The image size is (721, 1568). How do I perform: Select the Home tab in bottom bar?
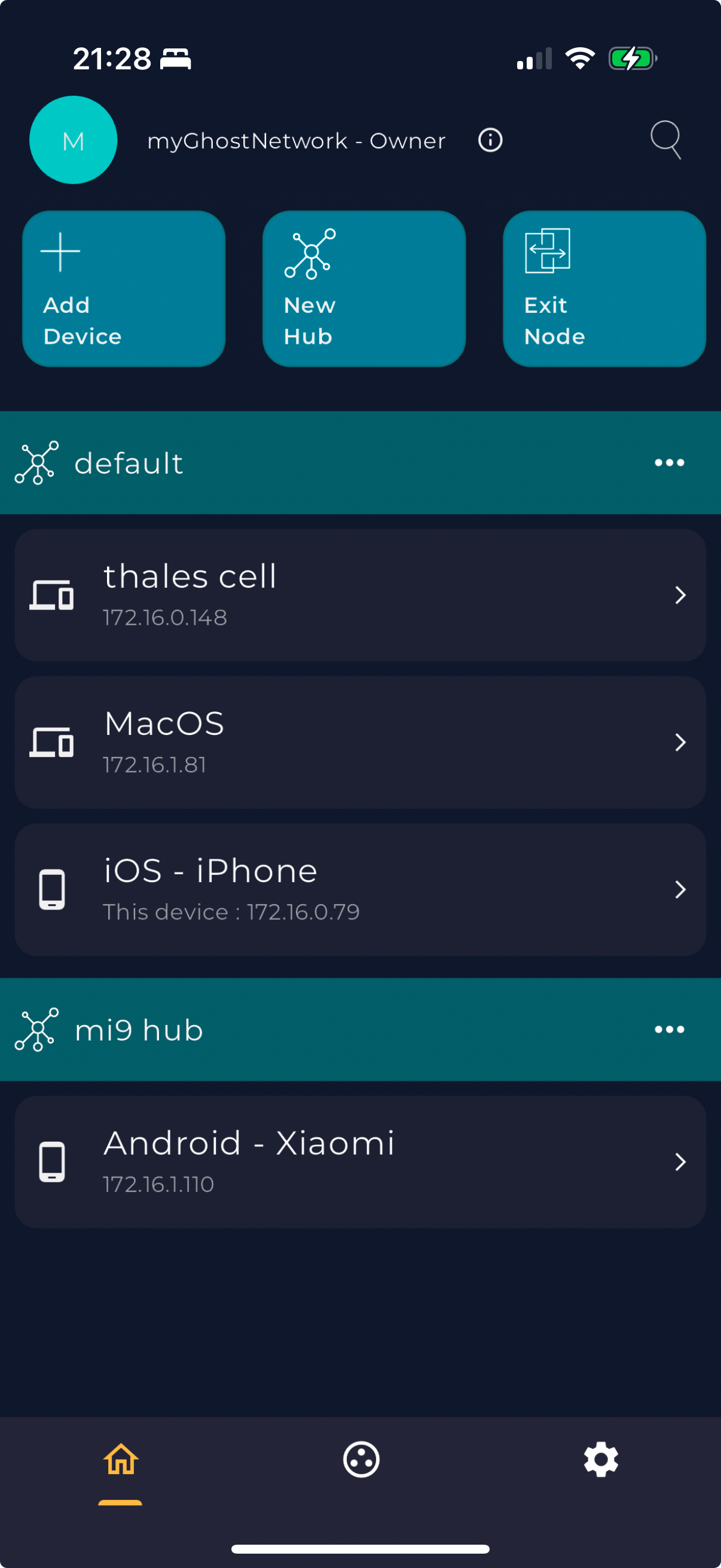coord(121,1460)
